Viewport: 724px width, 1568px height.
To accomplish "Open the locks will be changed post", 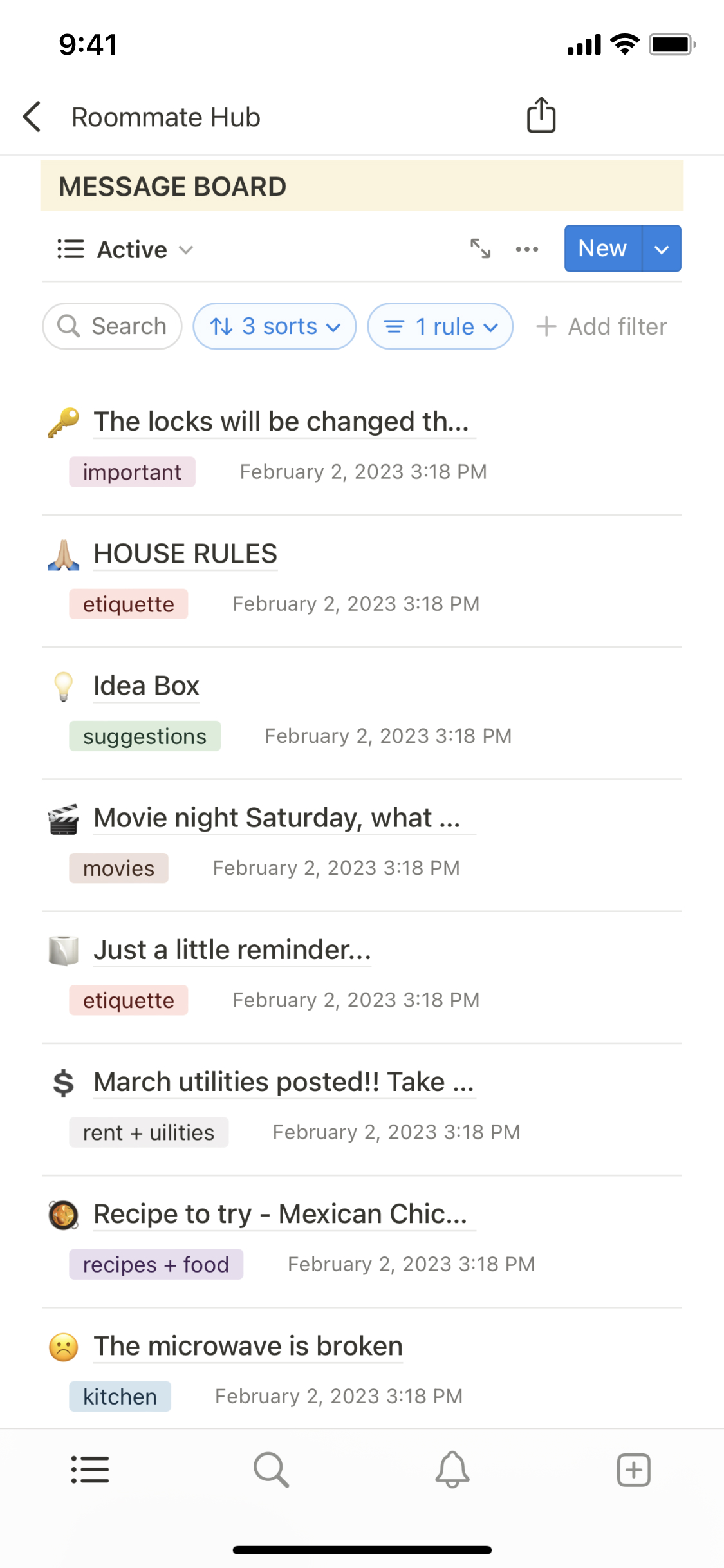I will [281, 422].
